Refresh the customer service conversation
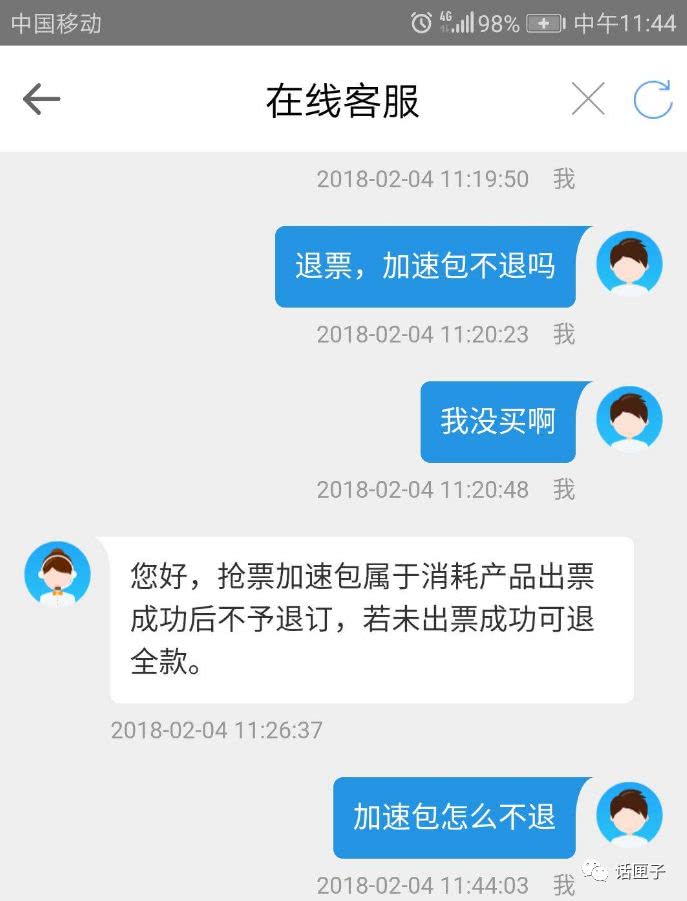 (x=653, y=99)
